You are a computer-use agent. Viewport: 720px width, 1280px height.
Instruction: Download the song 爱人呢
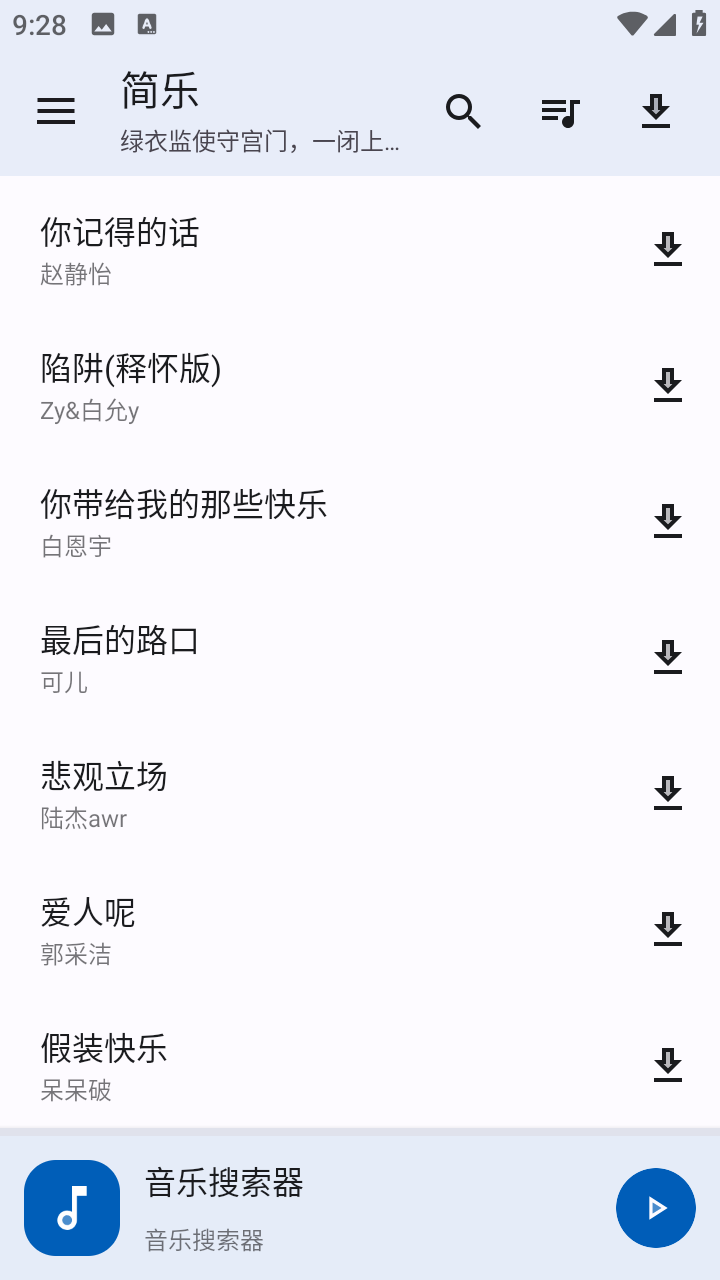pos(667,929)
